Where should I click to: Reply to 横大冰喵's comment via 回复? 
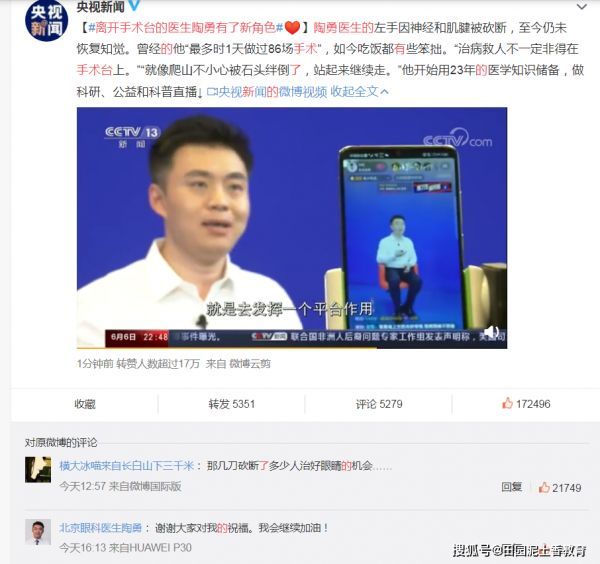pyautogui.click(x=510, y=487)
